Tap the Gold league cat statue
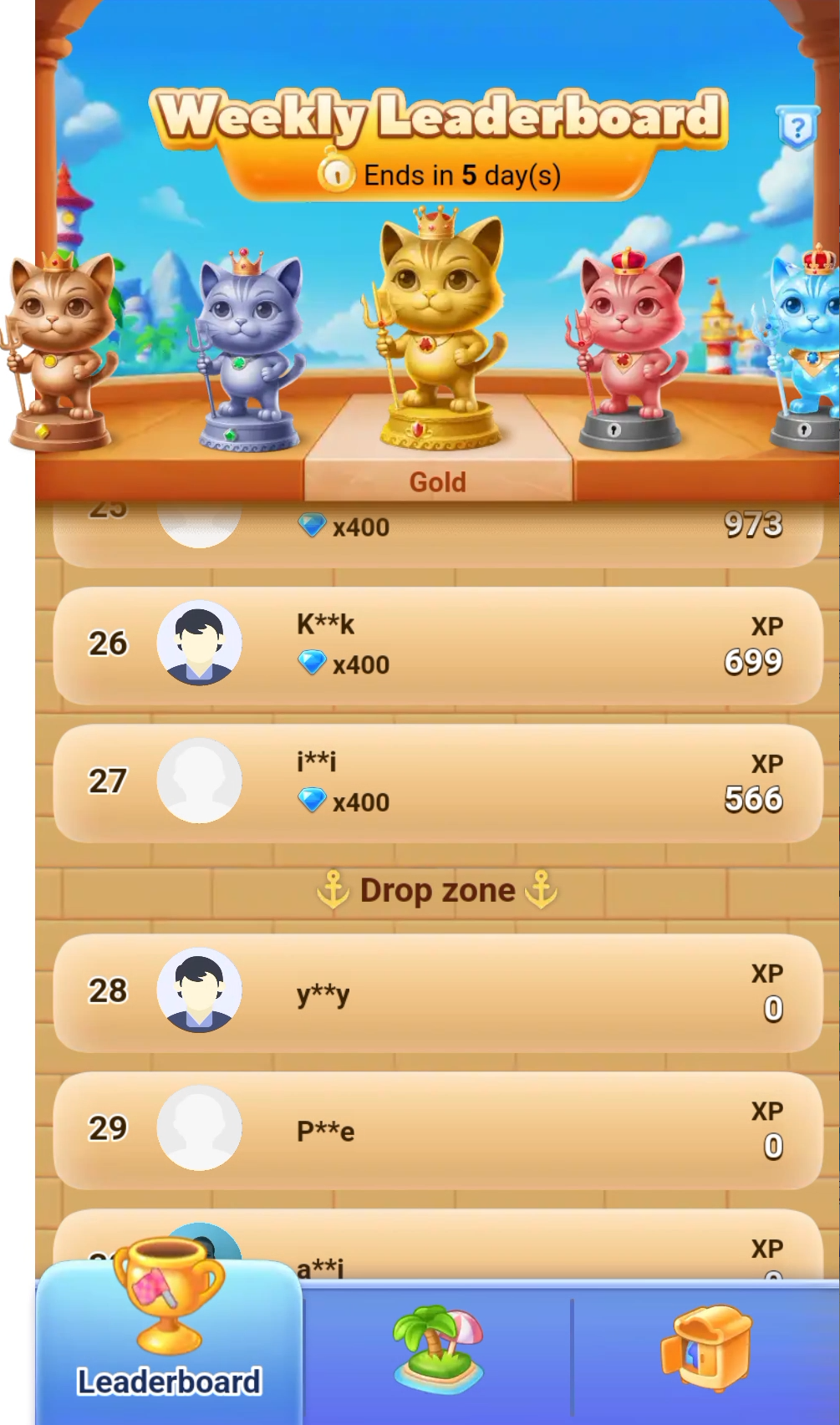Viewport: 840px width, 1425px height. pyautogui.click(x=437, y=334)
